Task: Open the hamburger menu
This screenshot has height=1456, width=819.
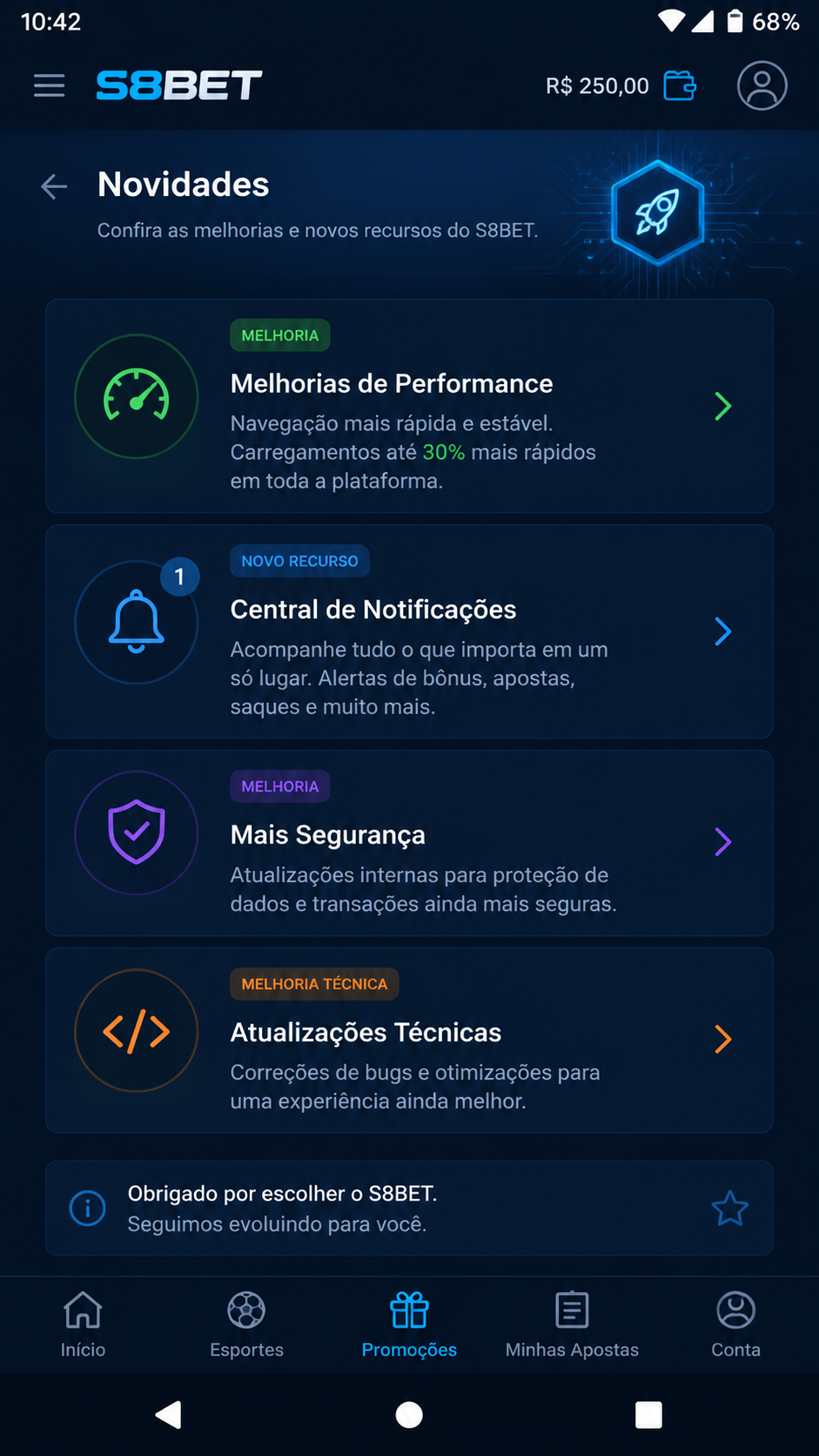Action: (x=50, y=85)
